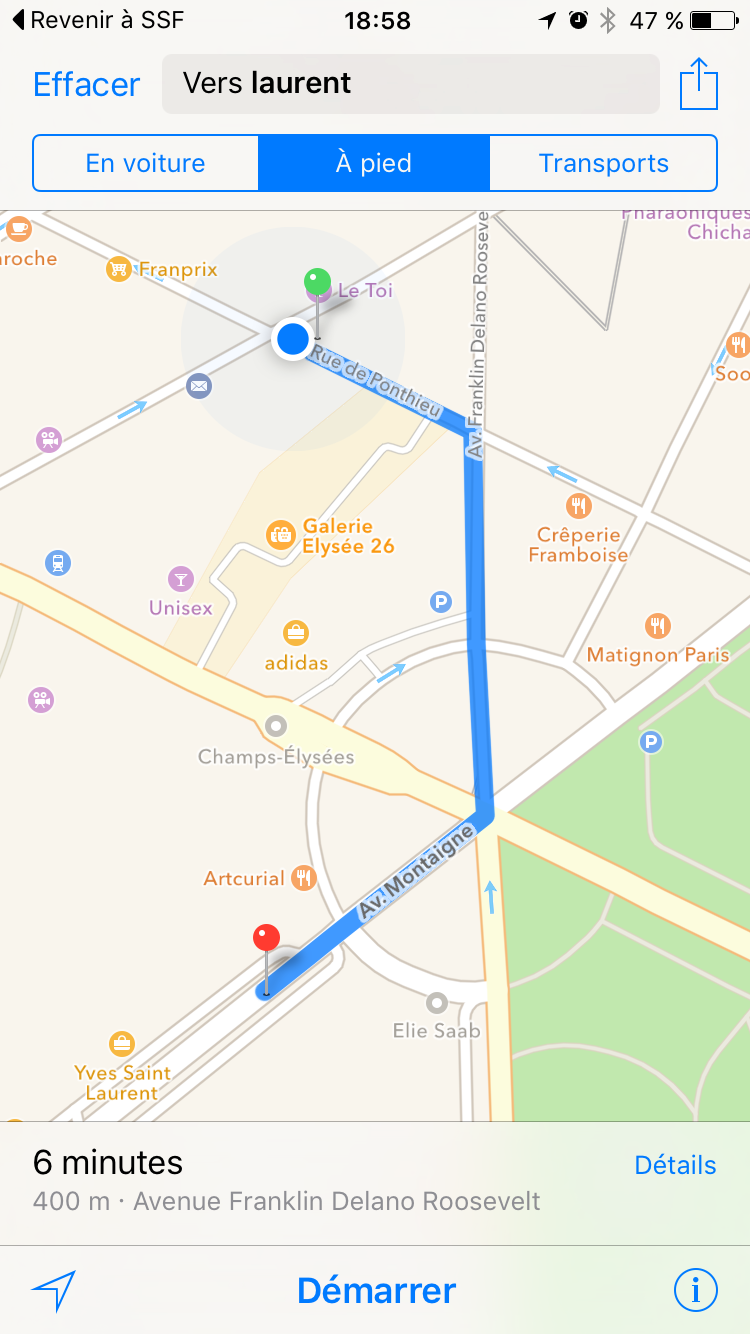750x1334 pixels.
Task: Select the À pied walking tab
Action: 374,163
